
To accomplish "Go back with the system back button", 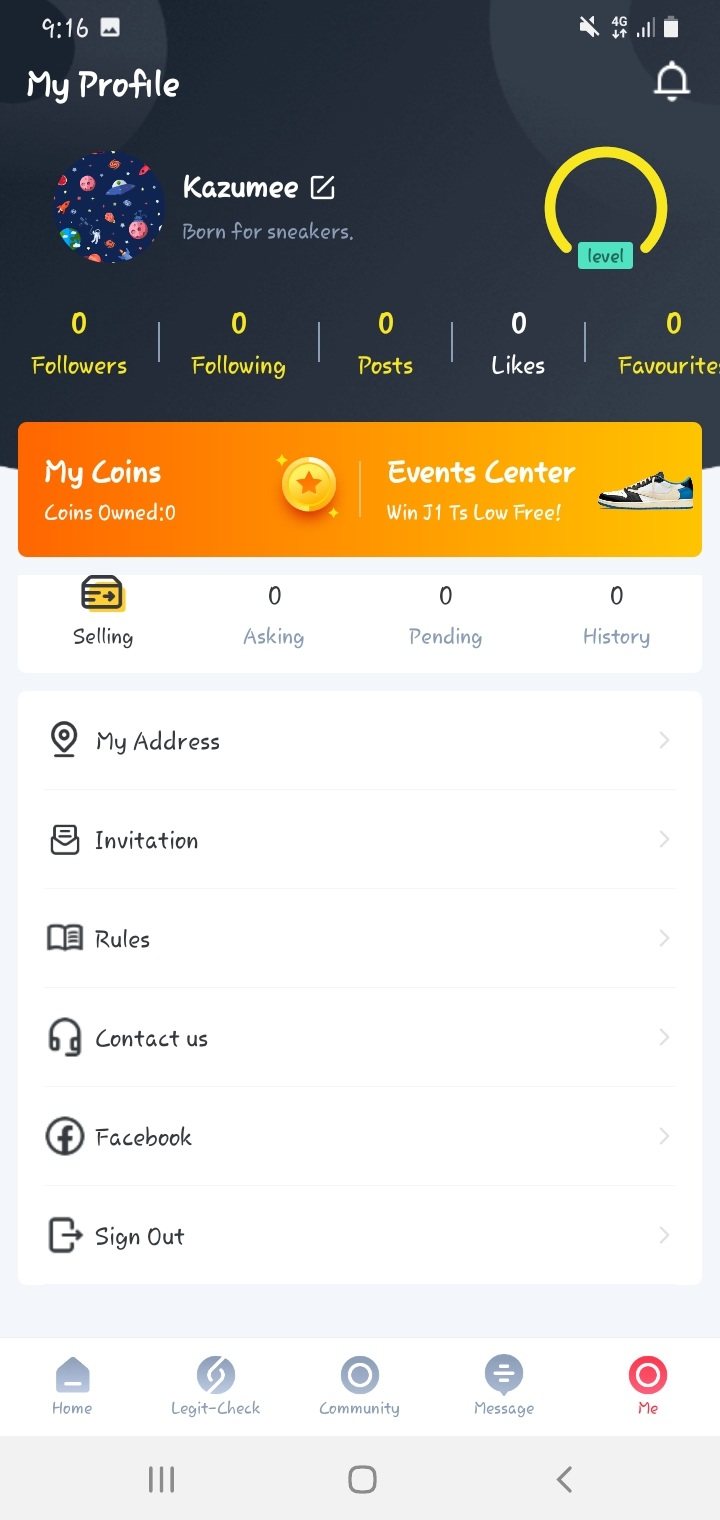I will pyautogui.click(x=564, y=1479).
